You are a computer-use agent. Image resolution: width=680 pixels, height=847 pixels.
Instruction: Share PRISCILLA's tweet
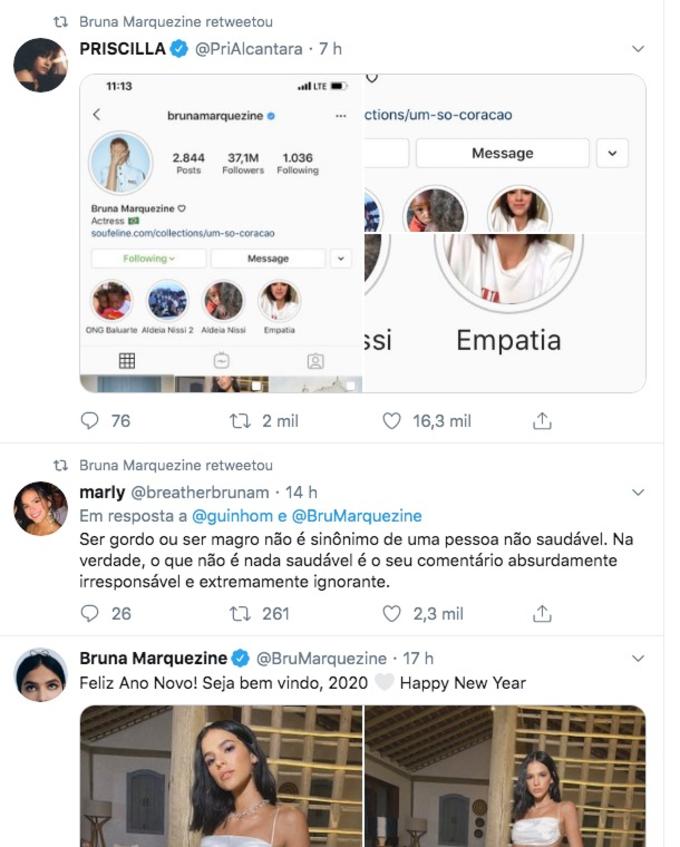click(542, 421)
